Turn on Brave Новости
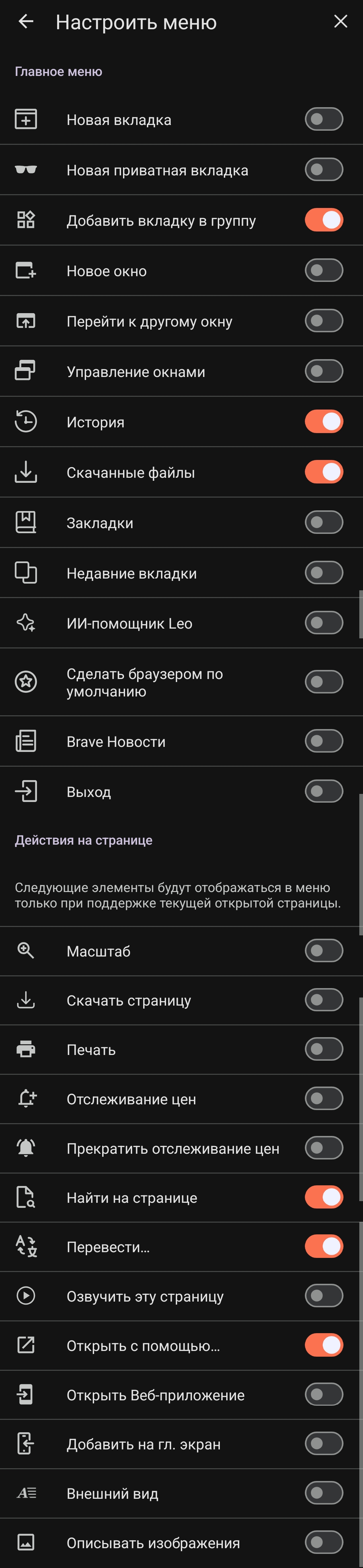Viewport: 363px width, 1568px height. coord(323,741)
